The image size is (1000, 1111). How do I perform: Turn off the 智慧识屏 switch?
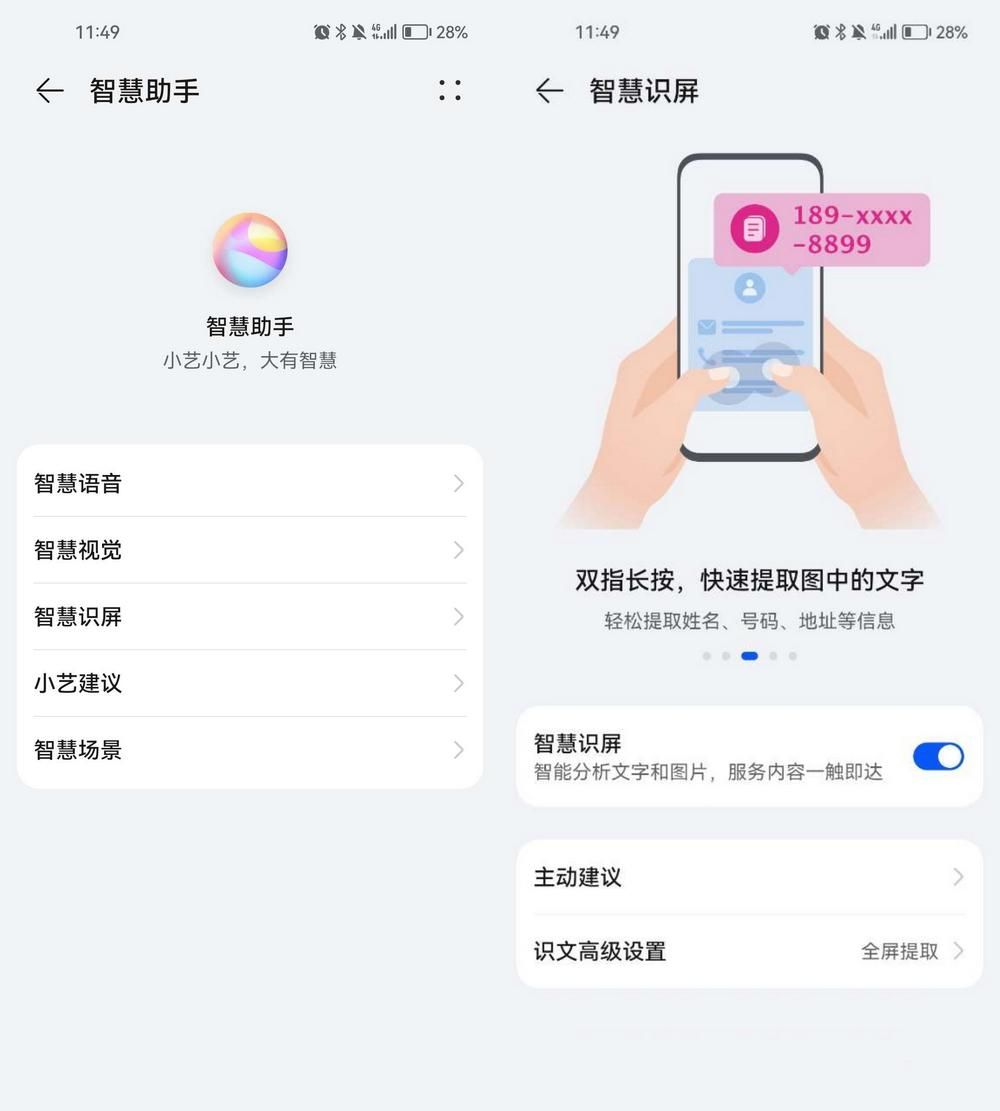937,756
